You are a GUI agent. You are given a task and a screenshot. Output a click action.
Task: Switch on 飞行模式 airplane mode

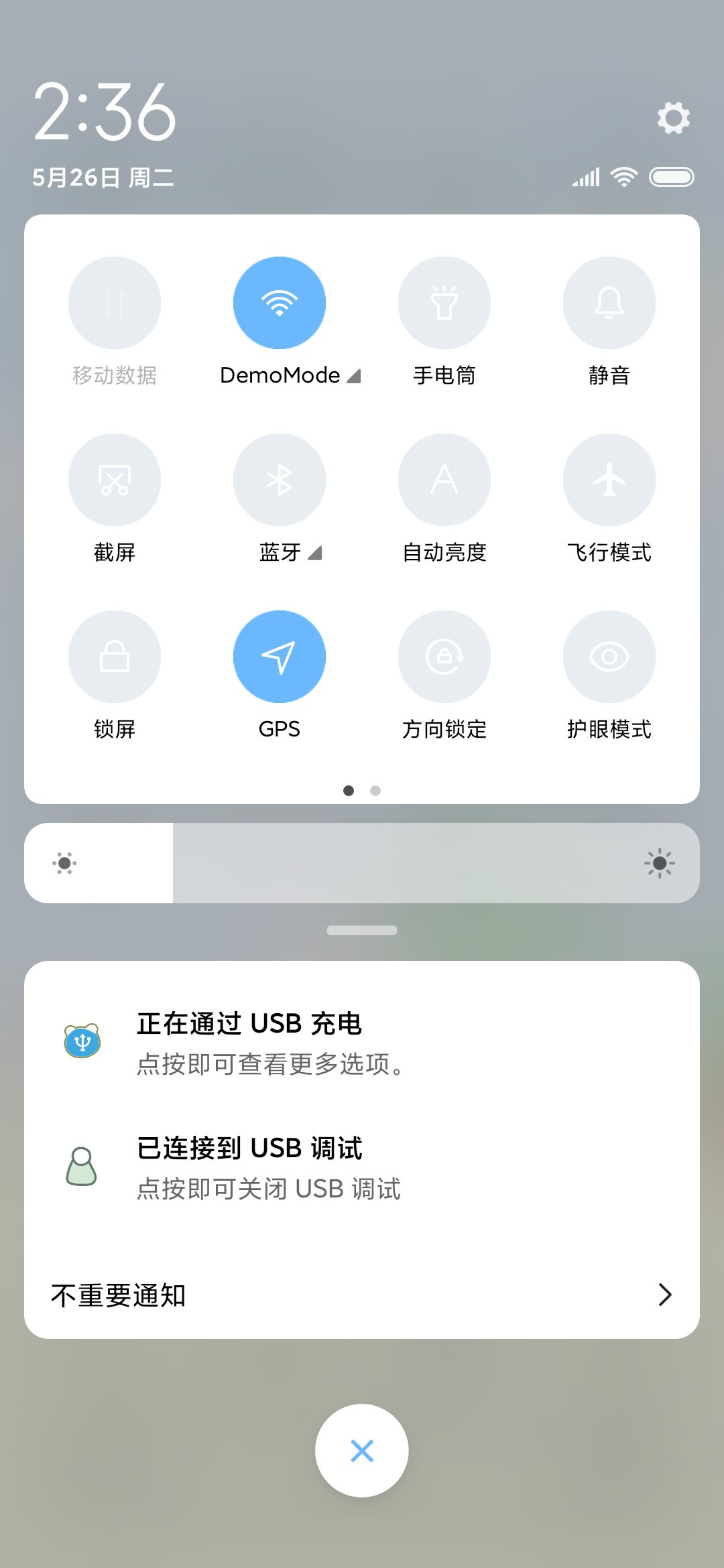(x=609, y=480)
